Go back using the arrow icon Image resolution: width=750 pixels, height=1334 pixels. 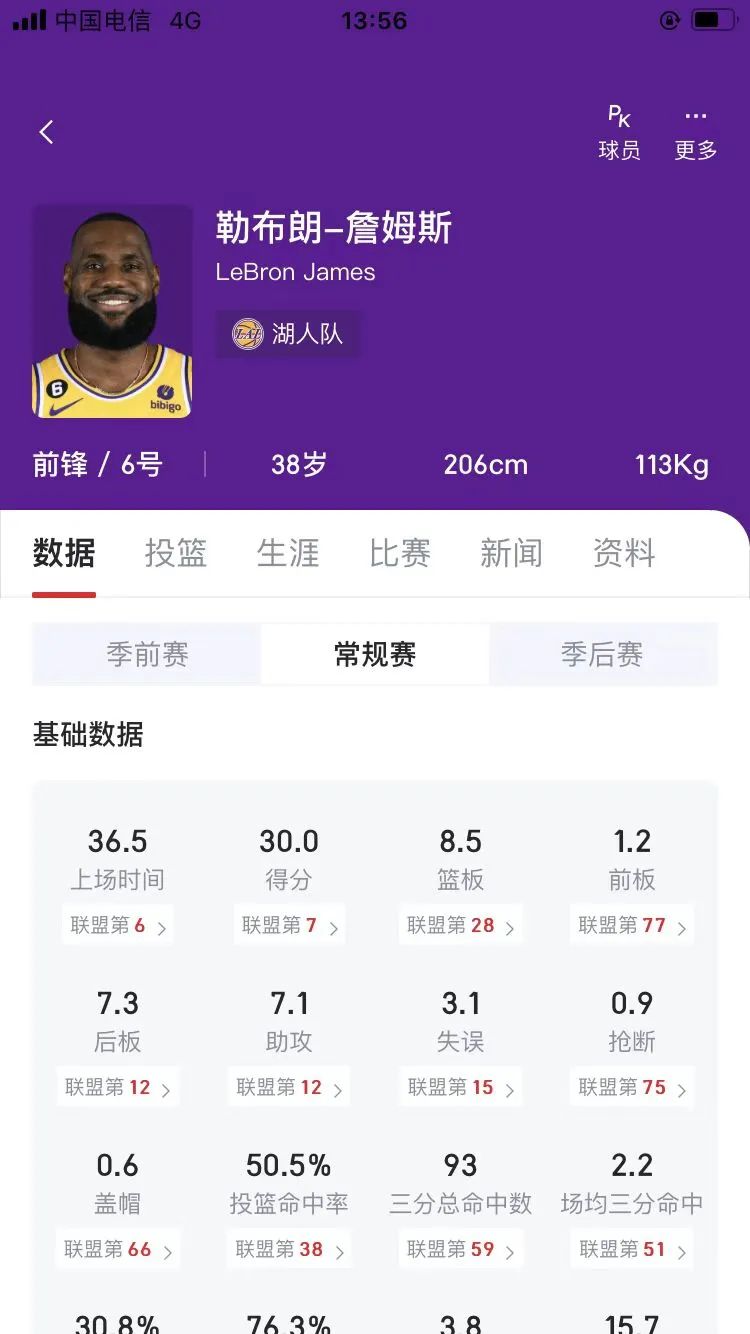46,132
